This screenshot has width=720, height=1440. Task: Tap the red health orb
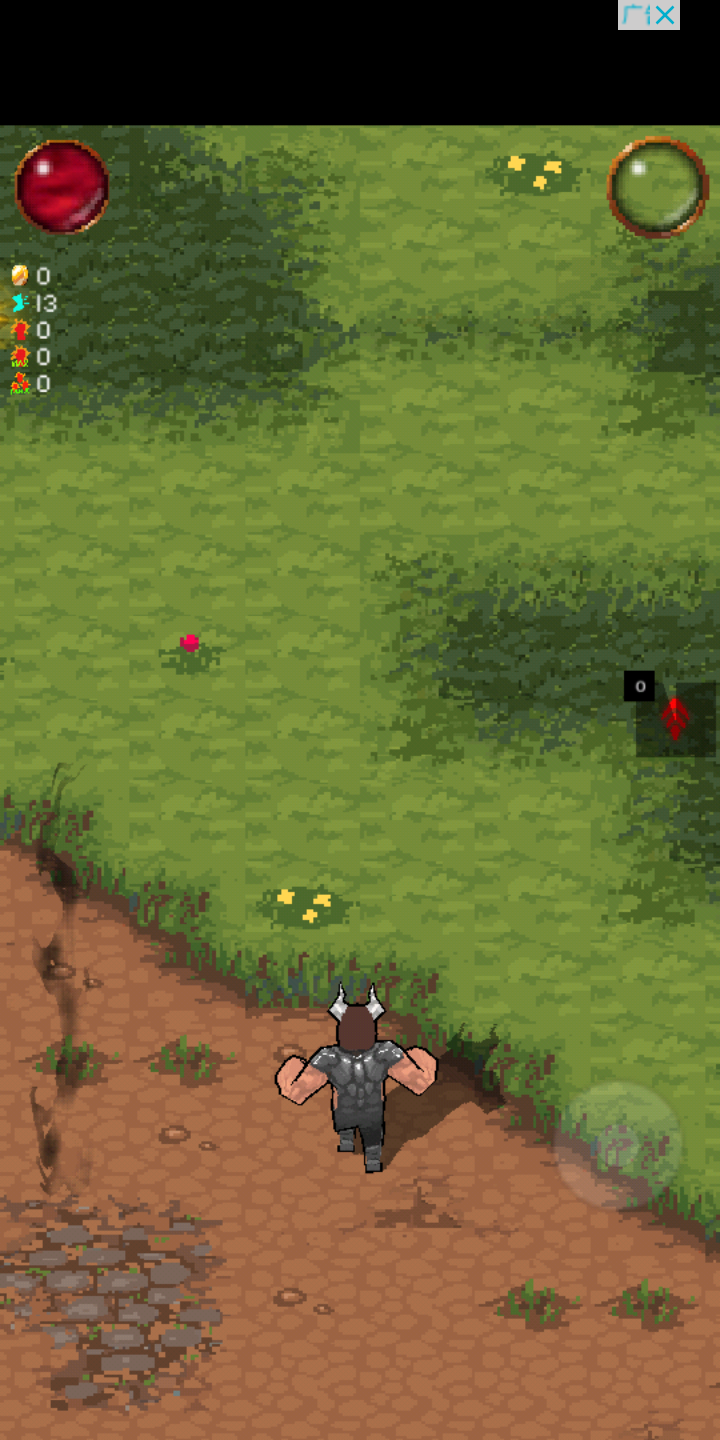pos(62,187)
